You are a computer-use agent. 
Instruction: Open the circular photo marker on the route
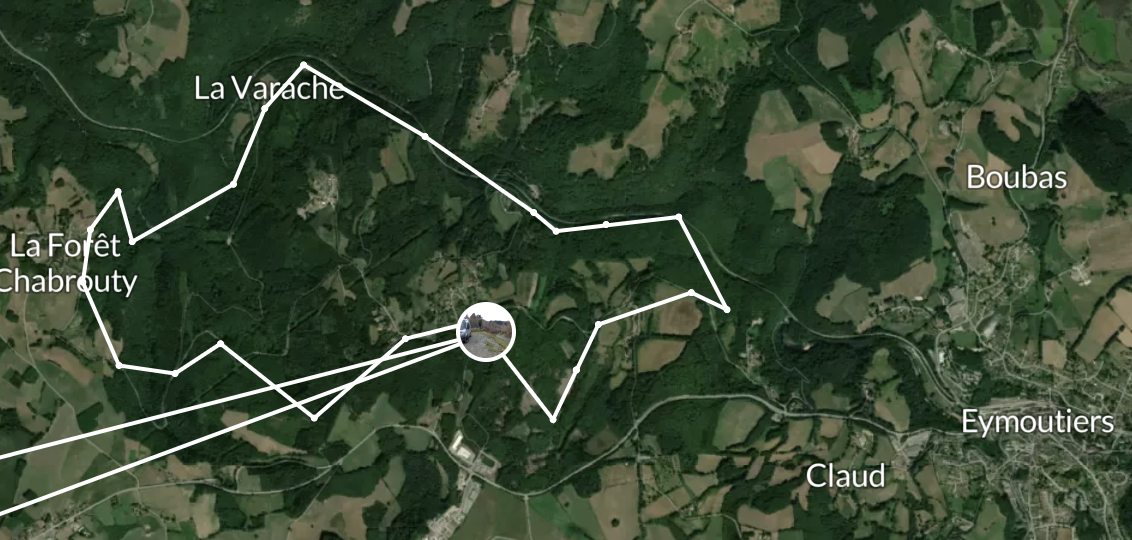tap(486, 331)
